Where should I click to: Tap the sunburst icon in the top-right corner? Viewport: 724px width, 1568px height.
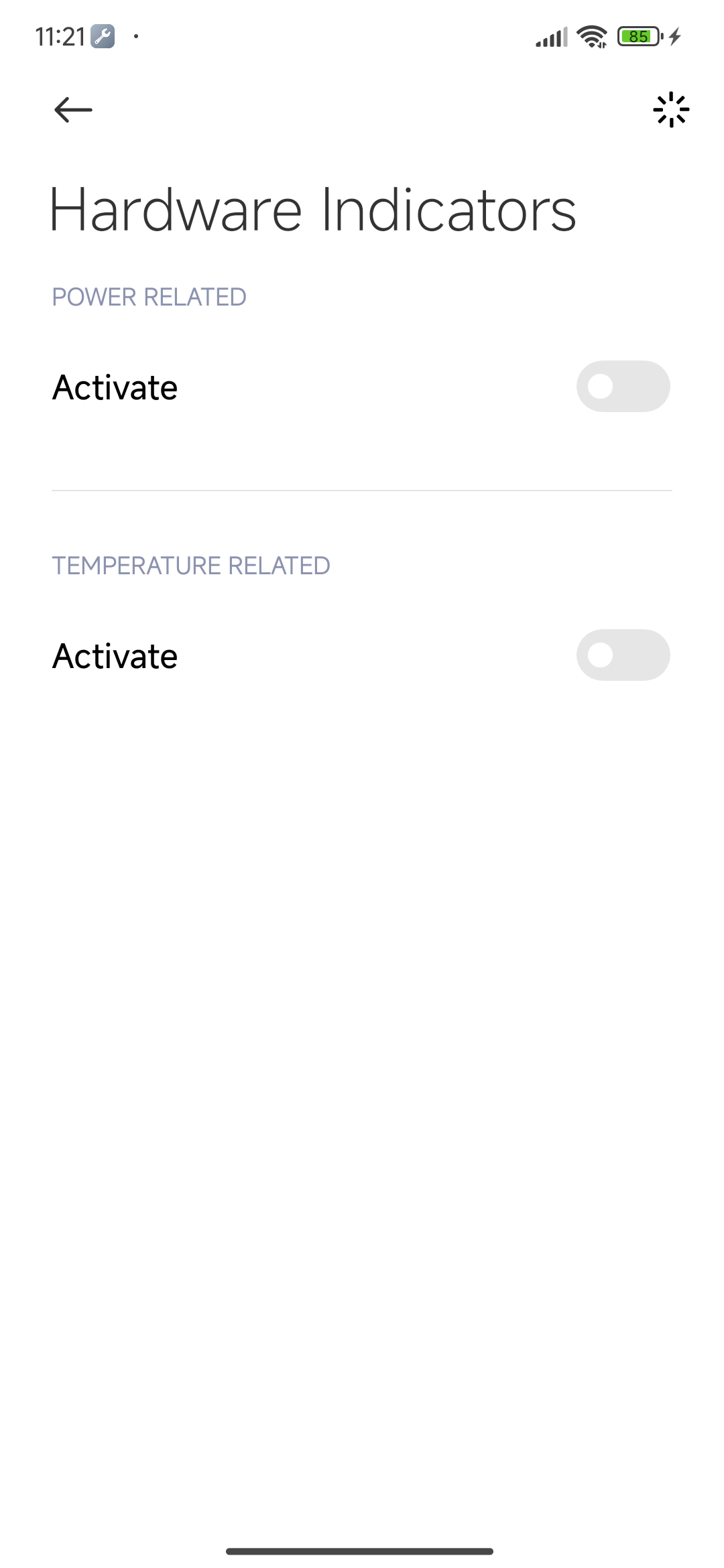point(671,110)
